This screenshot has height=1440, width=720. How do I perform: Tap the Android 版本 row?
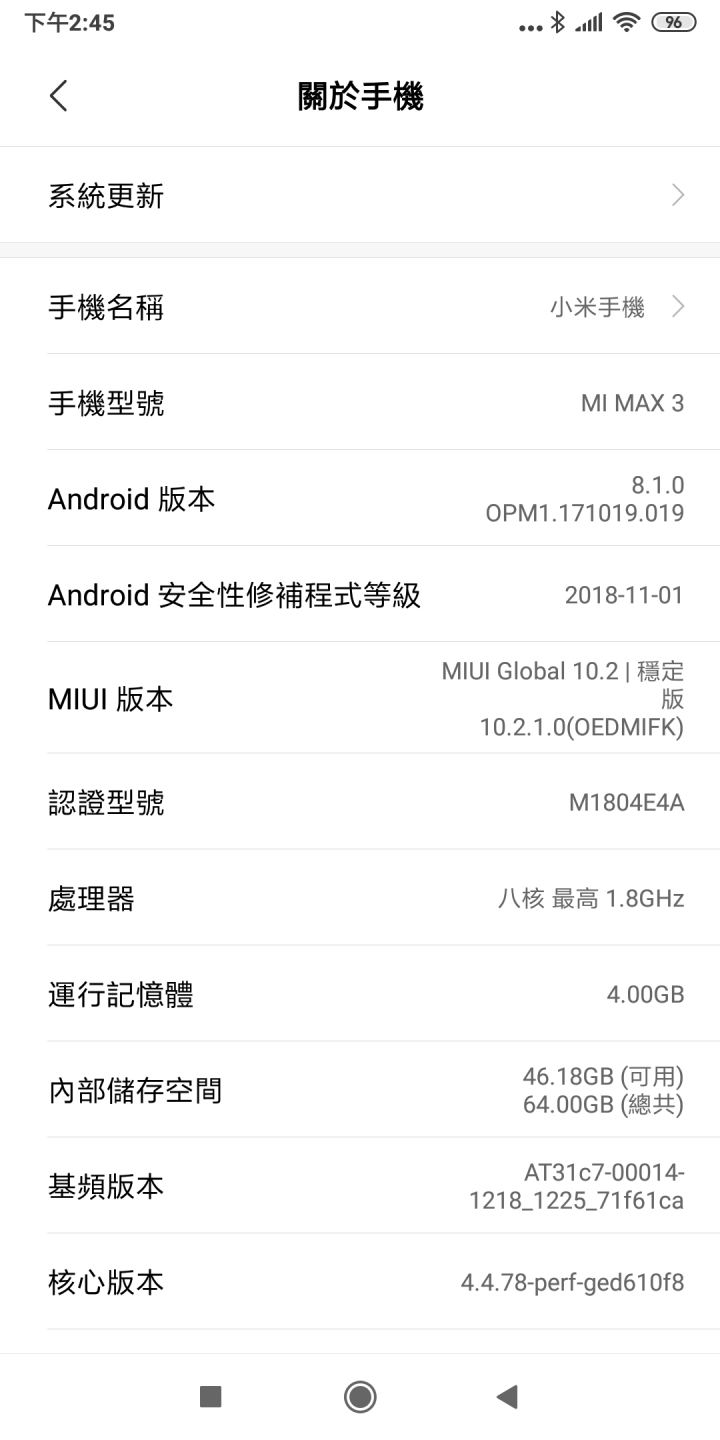[x=360, y=498]
